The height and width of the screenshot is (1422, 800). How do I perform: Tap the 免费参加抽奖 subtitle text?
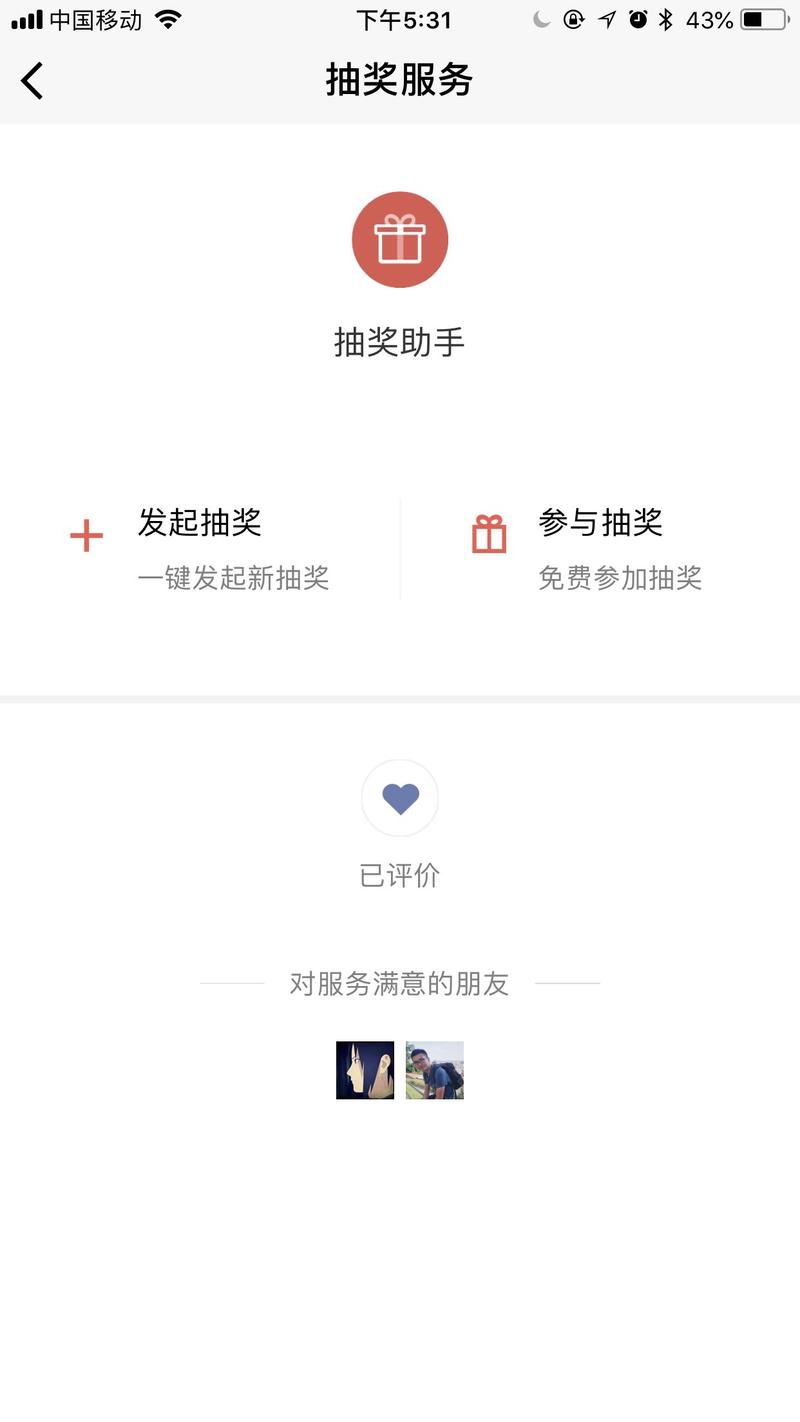coord(619,578)
